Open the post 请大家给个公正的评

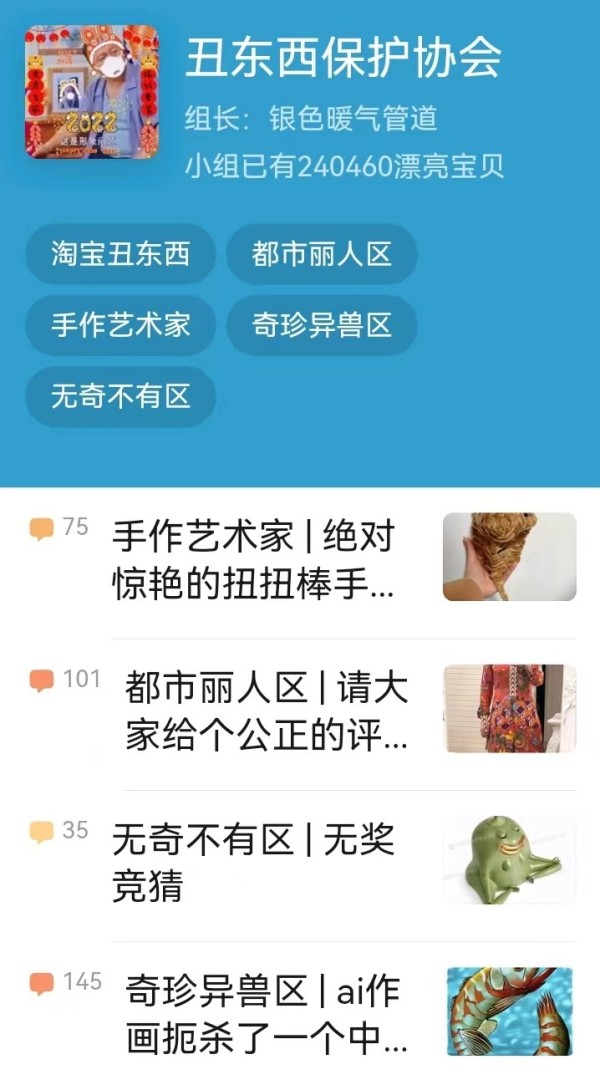coord(266,712)
